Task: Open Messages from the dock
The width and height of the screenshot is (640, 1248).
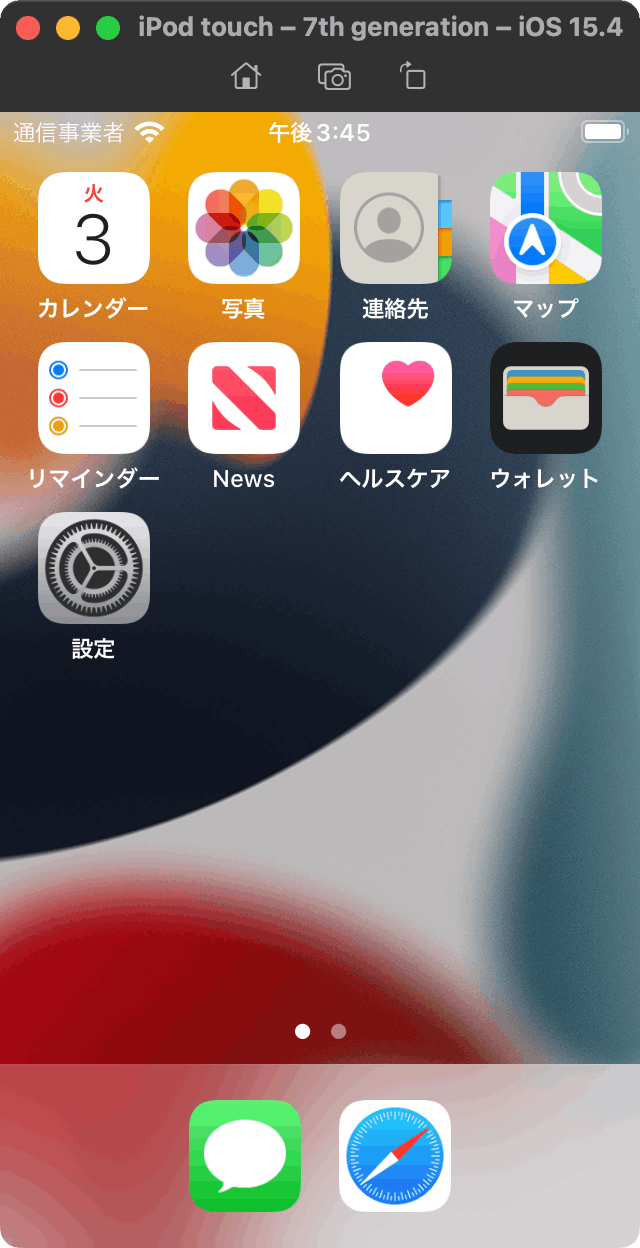Action: [245, 1155]
